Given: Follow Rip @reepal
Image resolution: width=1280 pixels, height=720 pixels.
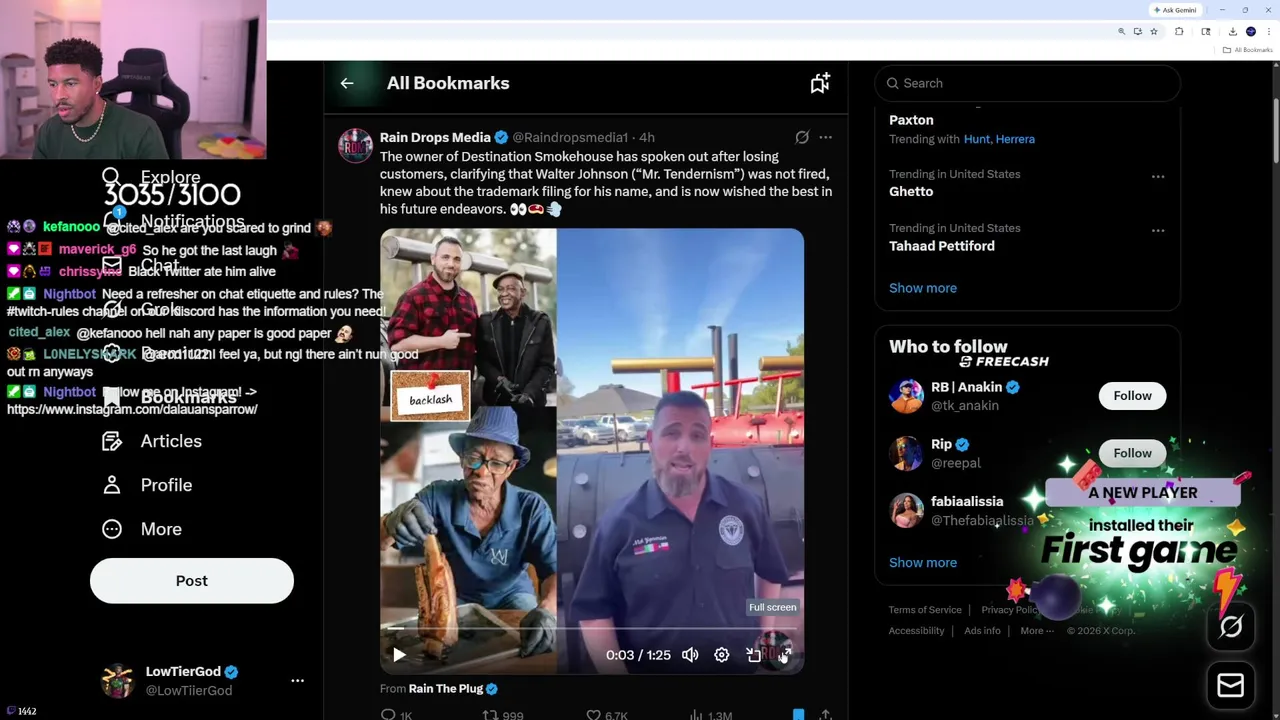Looking at the screenshot, I should pos(1132,453).
